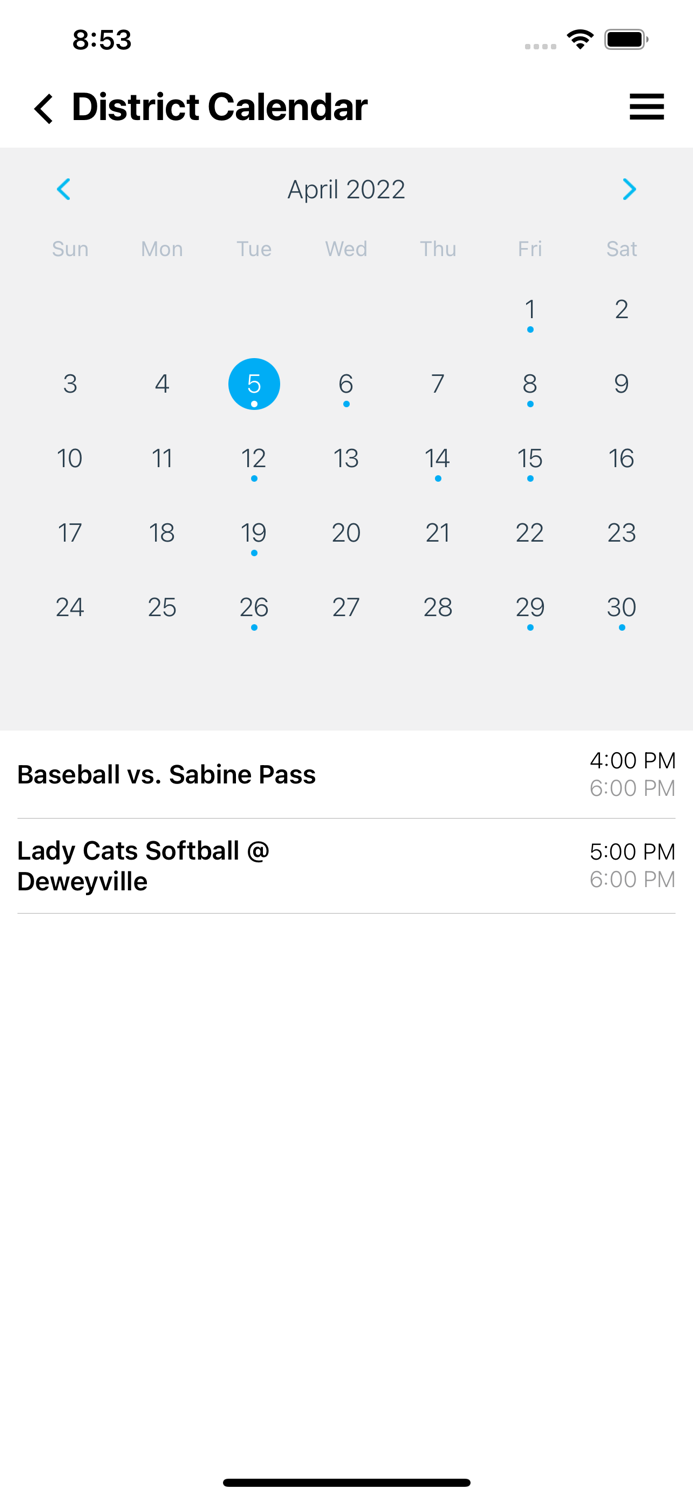The height and width of the screenshot is (1500, 693).
Task: Pick April 29 in the calendar
Action: [x=530, y=607]
